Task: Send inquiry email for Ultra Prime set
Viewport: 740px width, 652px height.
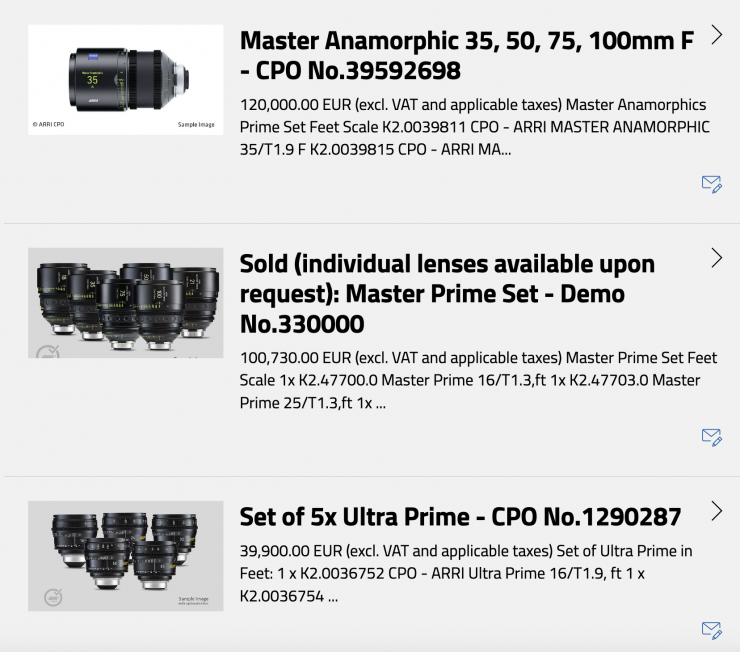Action: 712,630
